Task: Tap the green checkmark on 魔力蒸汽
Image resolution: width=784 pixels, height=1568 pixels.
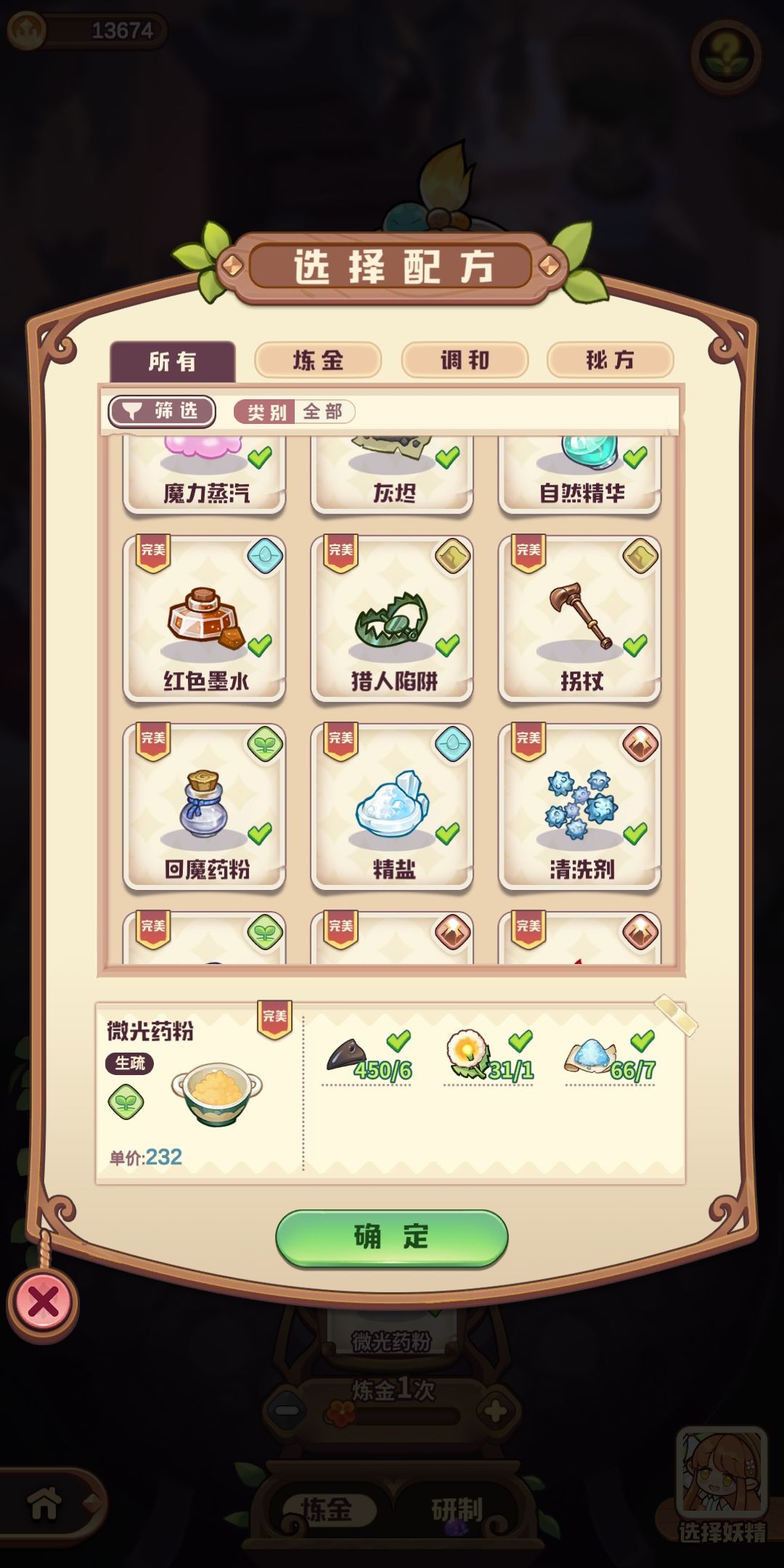Action: 258,456
